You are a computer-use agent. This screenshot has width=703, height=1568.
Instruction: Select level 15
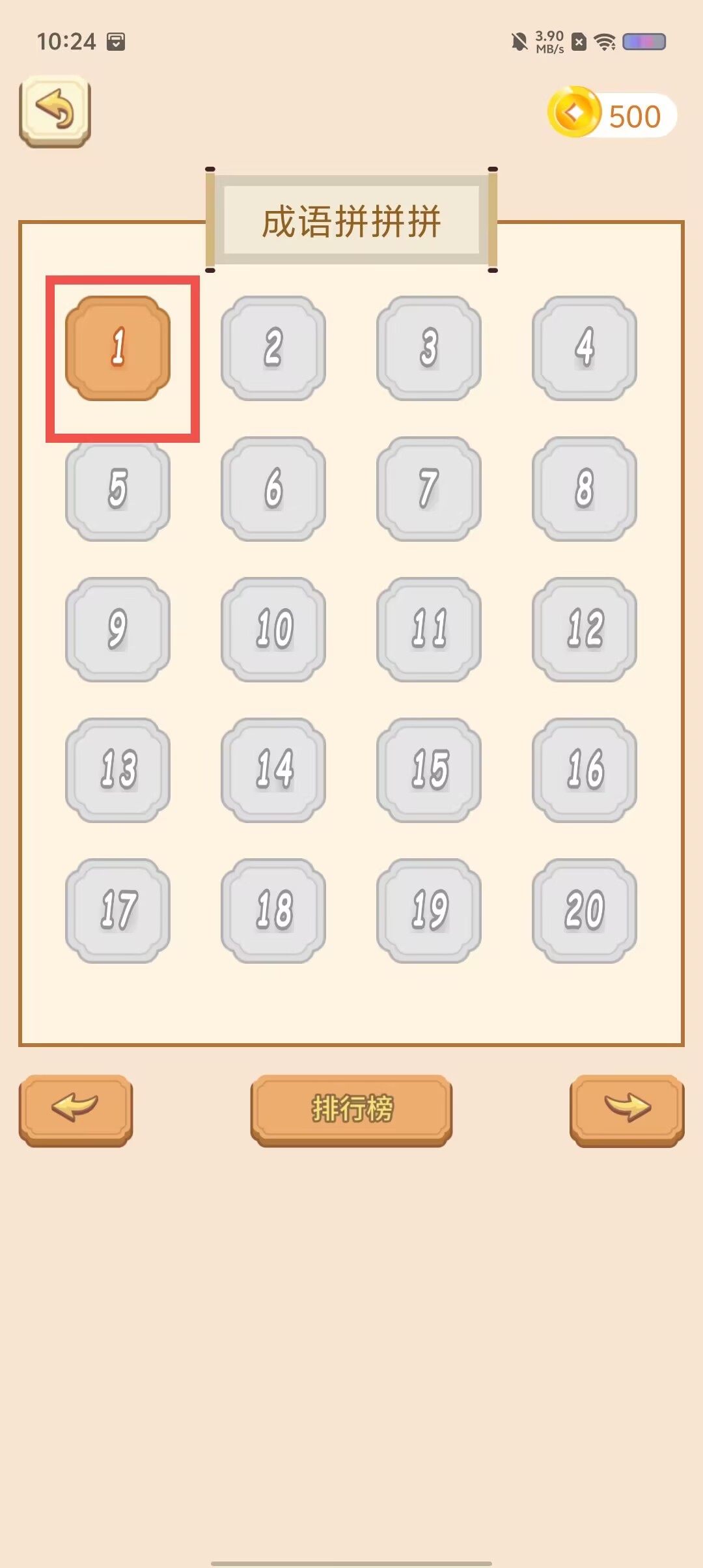[x=429, y=770]
